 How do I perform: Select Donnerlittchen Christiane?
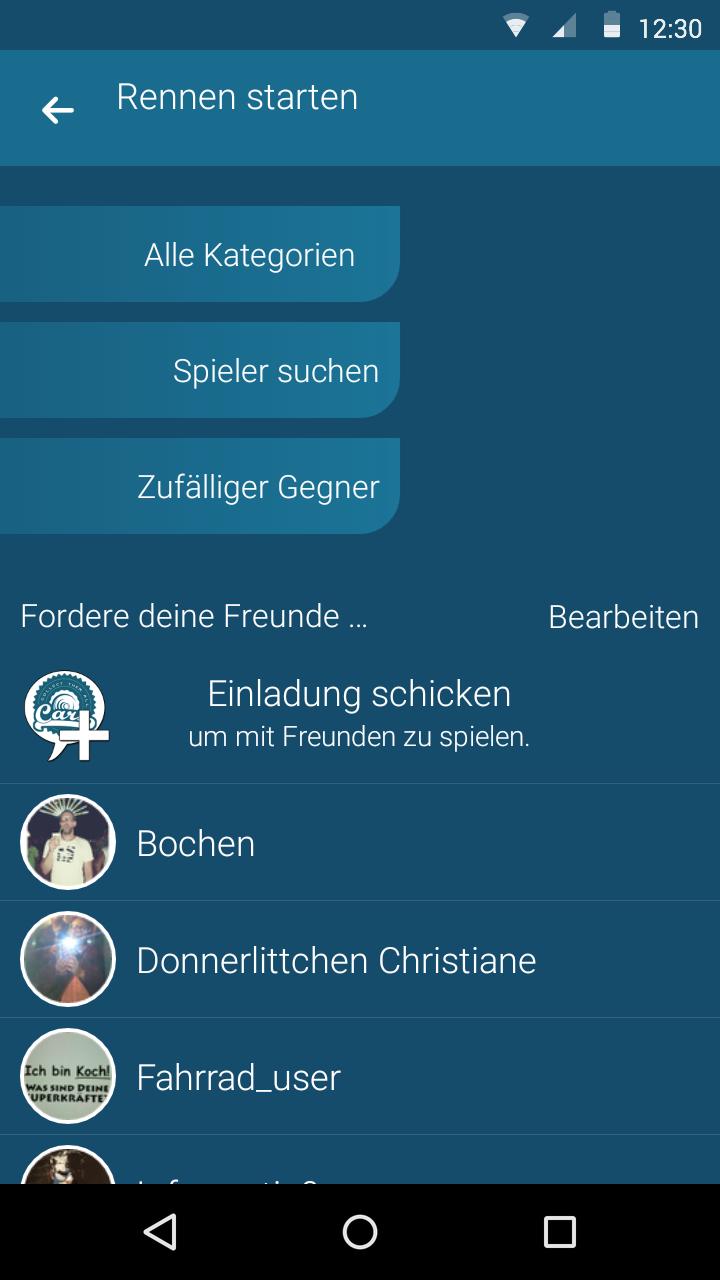[360, 960]
